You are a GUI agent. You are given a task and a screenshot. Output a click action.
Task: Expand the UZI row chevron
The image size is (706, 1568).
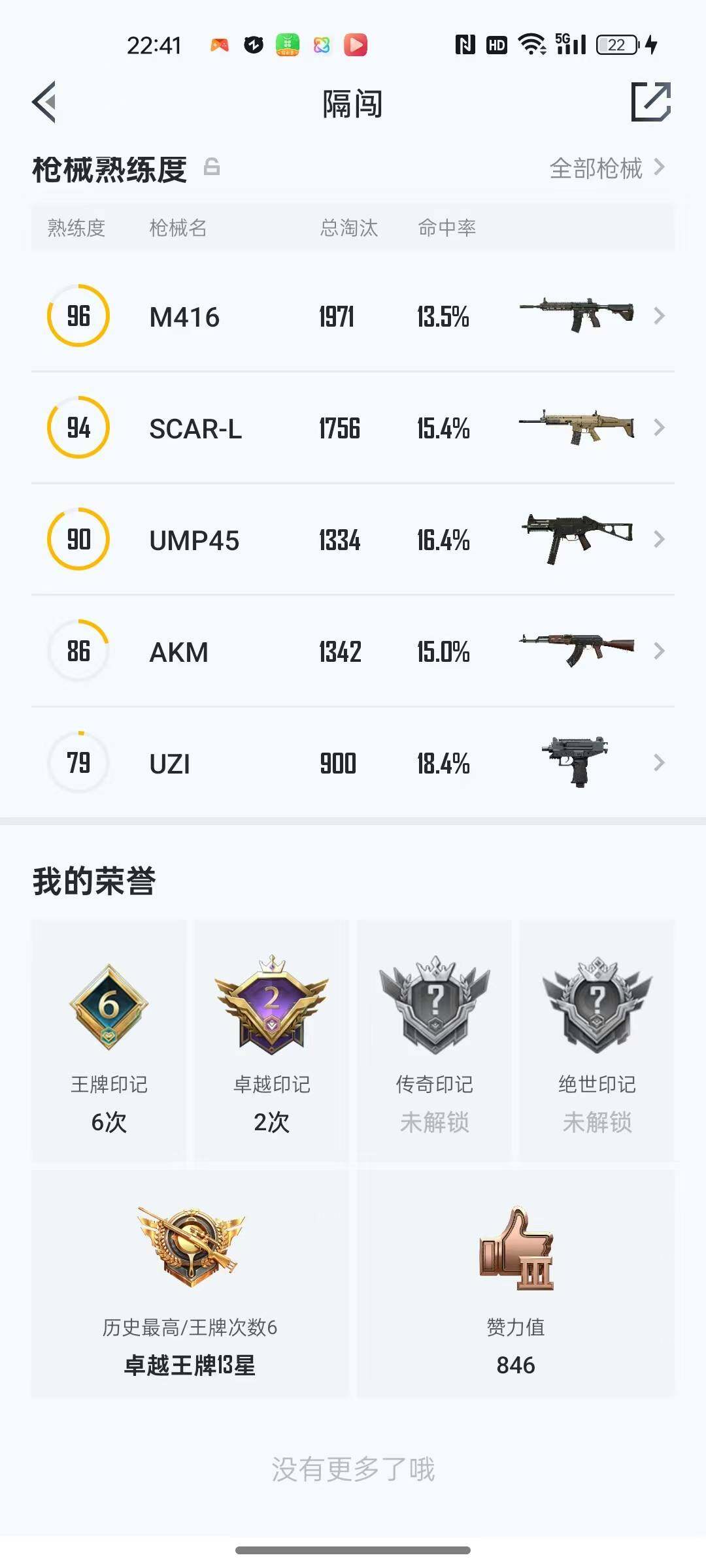tap(660, 762)
